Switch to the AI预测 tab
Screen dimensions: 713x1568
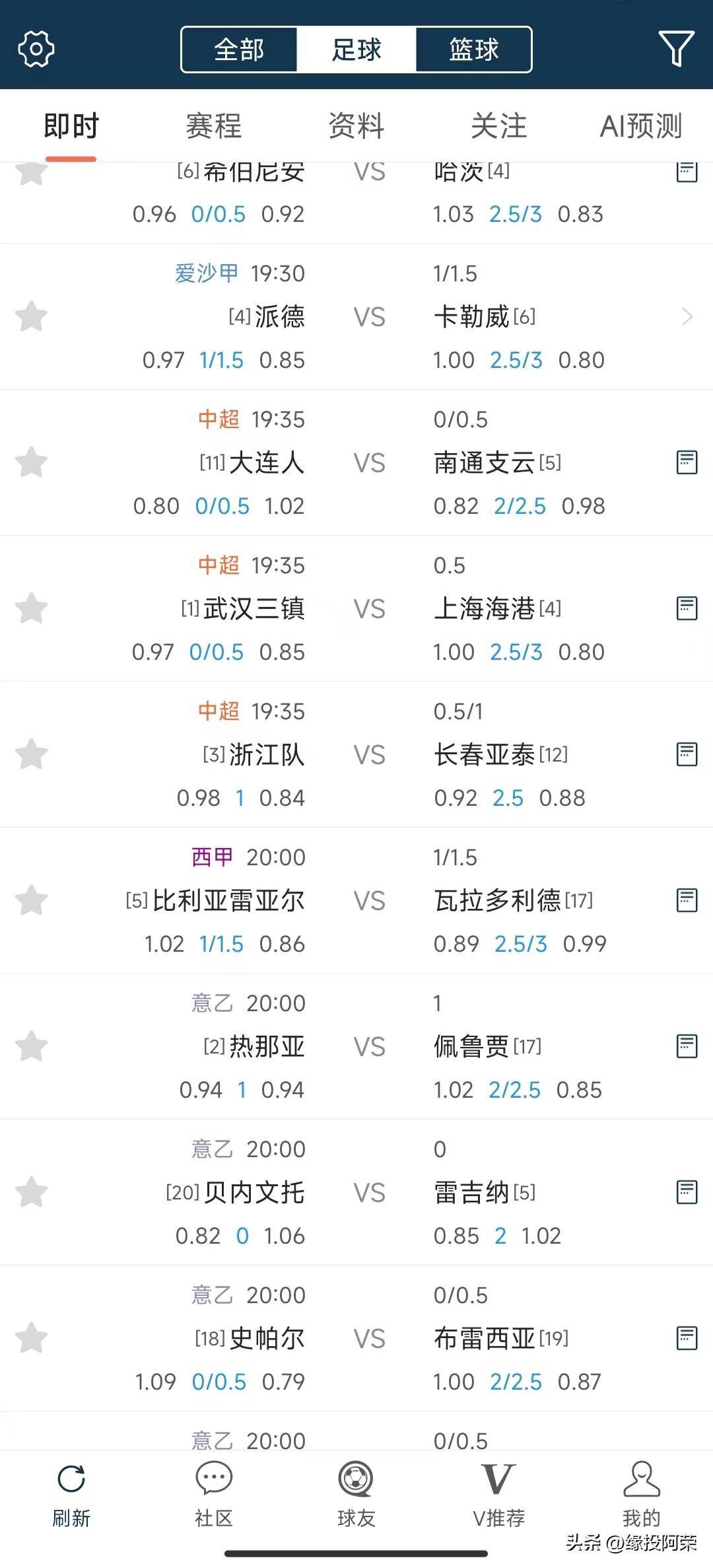click(641, 127)
